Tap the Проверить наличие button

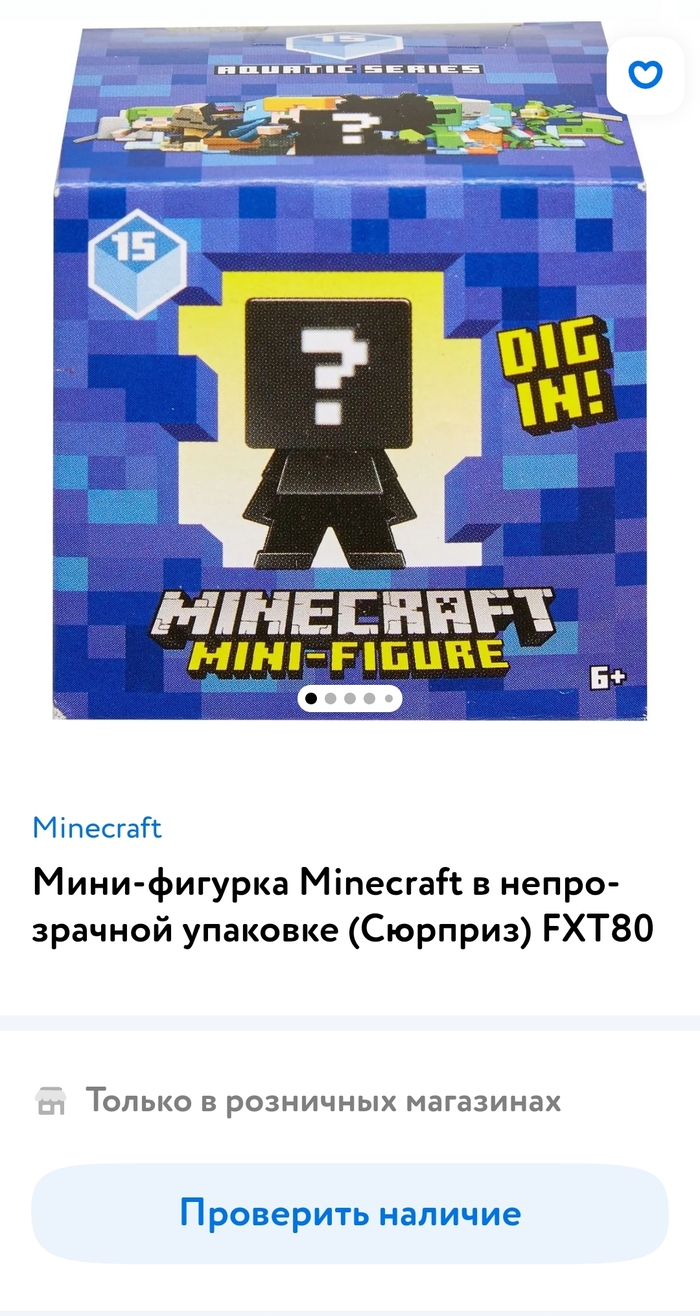click(x=350, y=1214)
